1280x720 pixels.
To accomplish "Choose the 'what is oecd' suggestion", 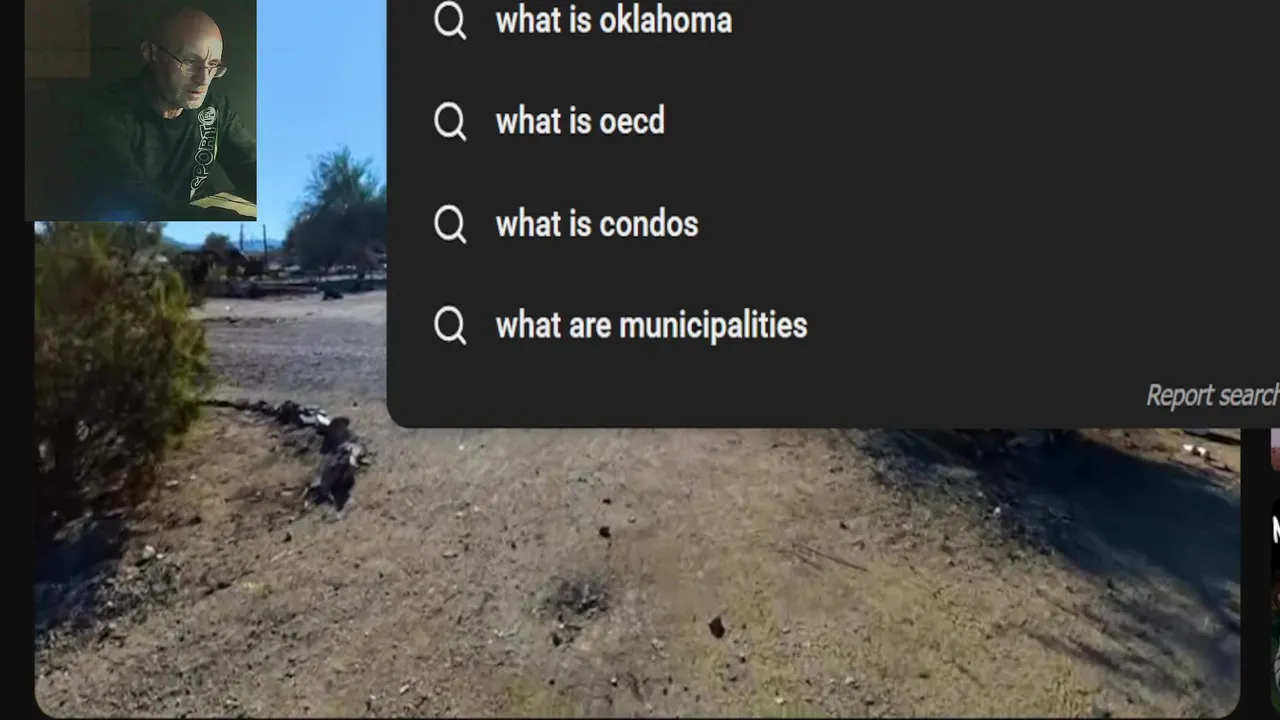I will 580,122.
